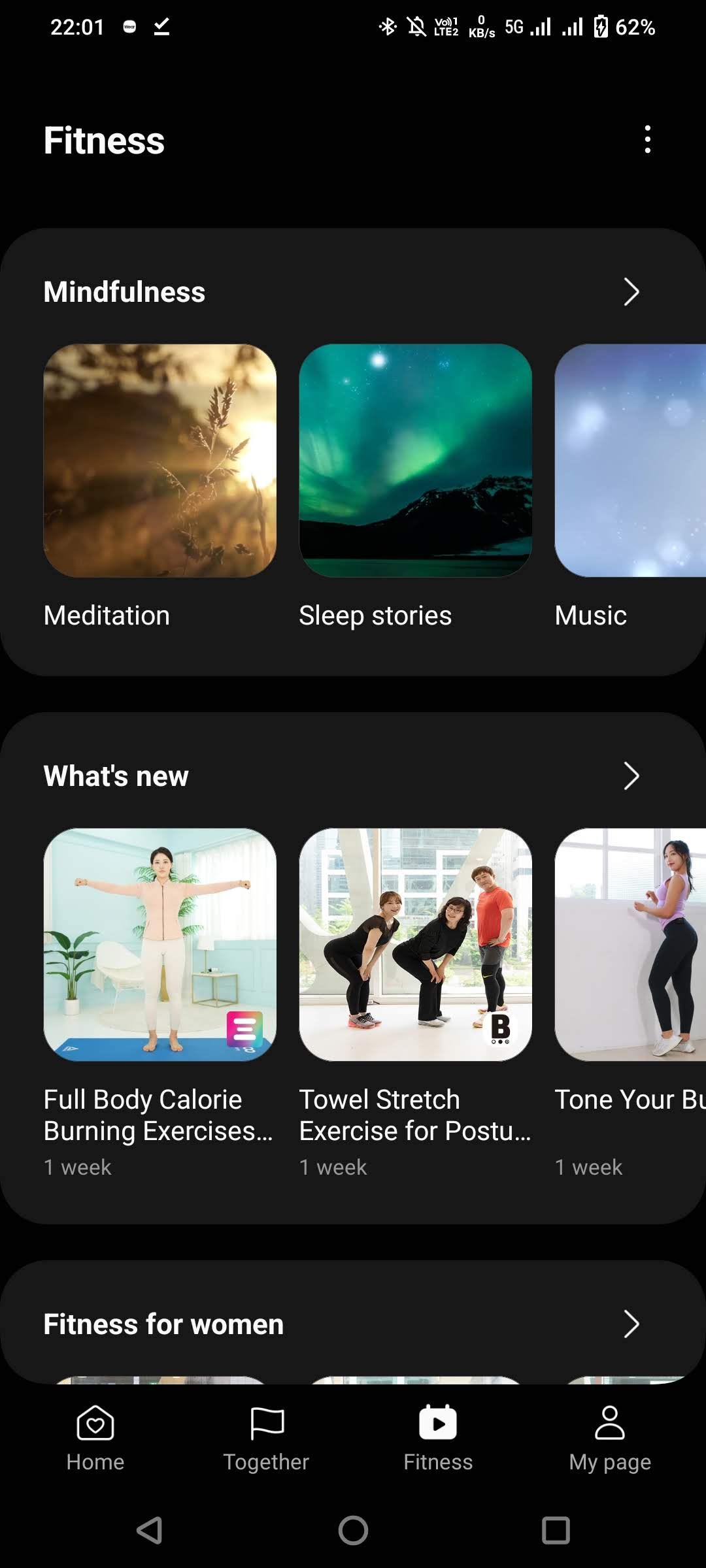Open the Sleep stories category

tap(416, 461)
